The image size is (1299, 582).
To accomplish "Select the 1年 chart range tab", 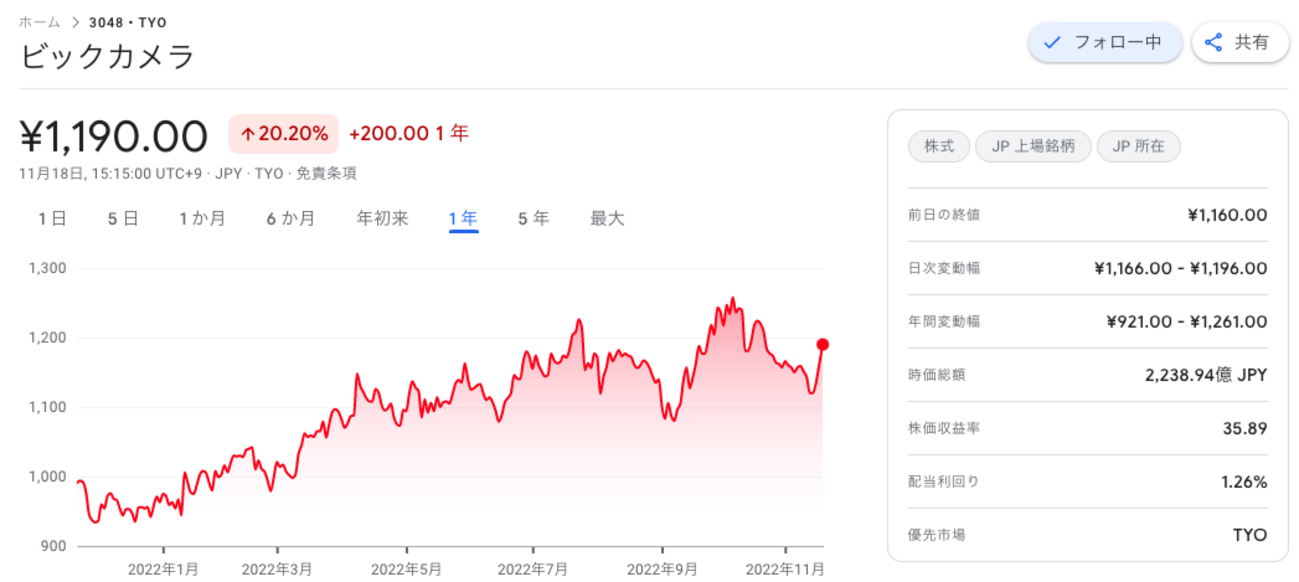I will (x=463, y=218).
